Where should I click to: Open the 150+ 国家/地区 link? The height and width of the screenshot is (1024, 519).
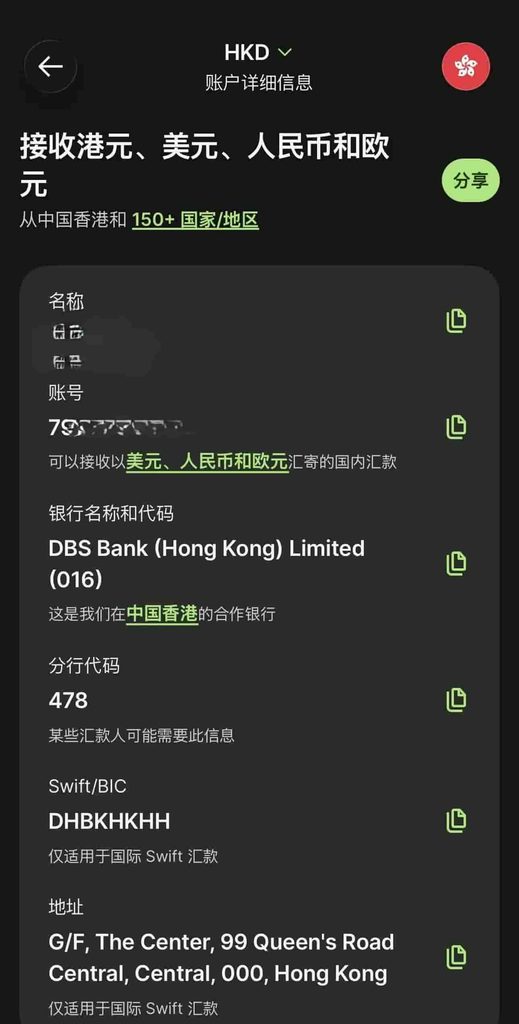pyautogui.click(x=195, y=220)
